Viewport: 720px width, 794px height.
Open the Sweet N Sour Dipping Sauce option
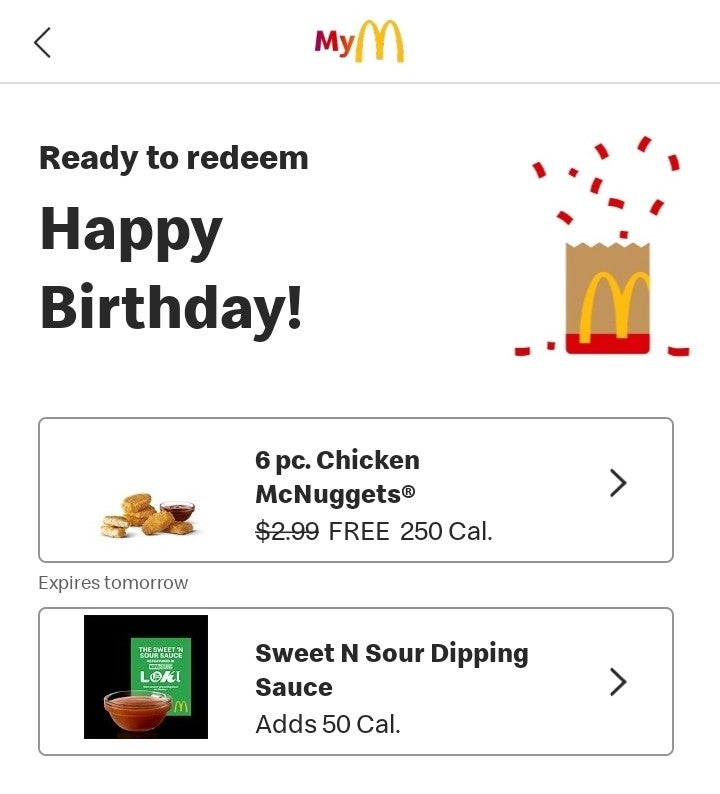click(355, 681)
